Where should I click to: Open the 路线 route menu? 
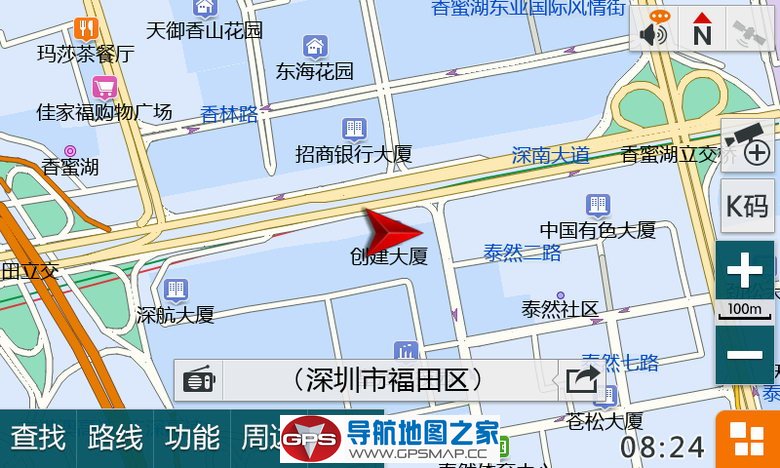[x=115, y=438]
